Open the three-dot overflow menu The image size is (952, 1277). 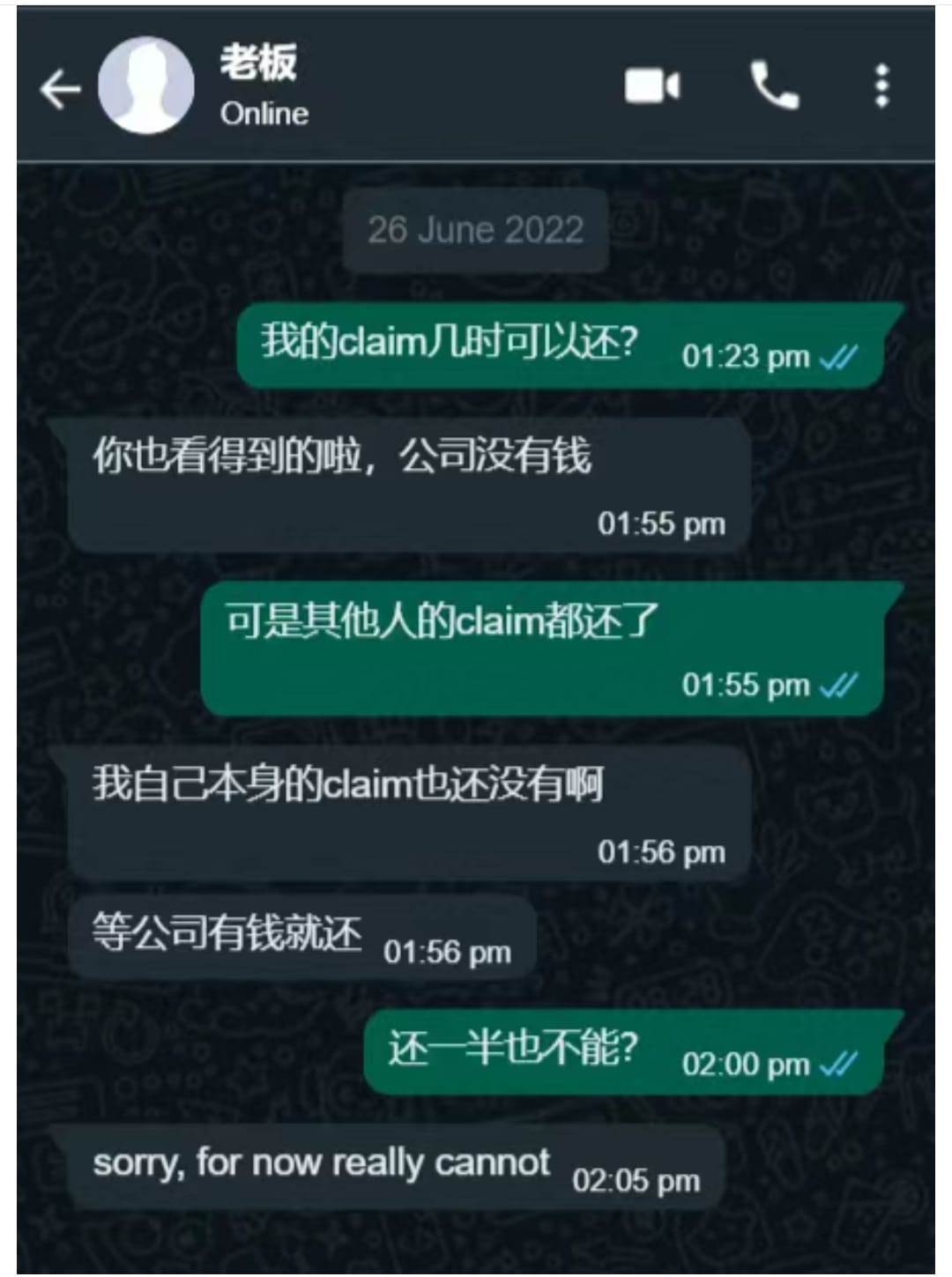pyautogui.click(x=881, y=86)
